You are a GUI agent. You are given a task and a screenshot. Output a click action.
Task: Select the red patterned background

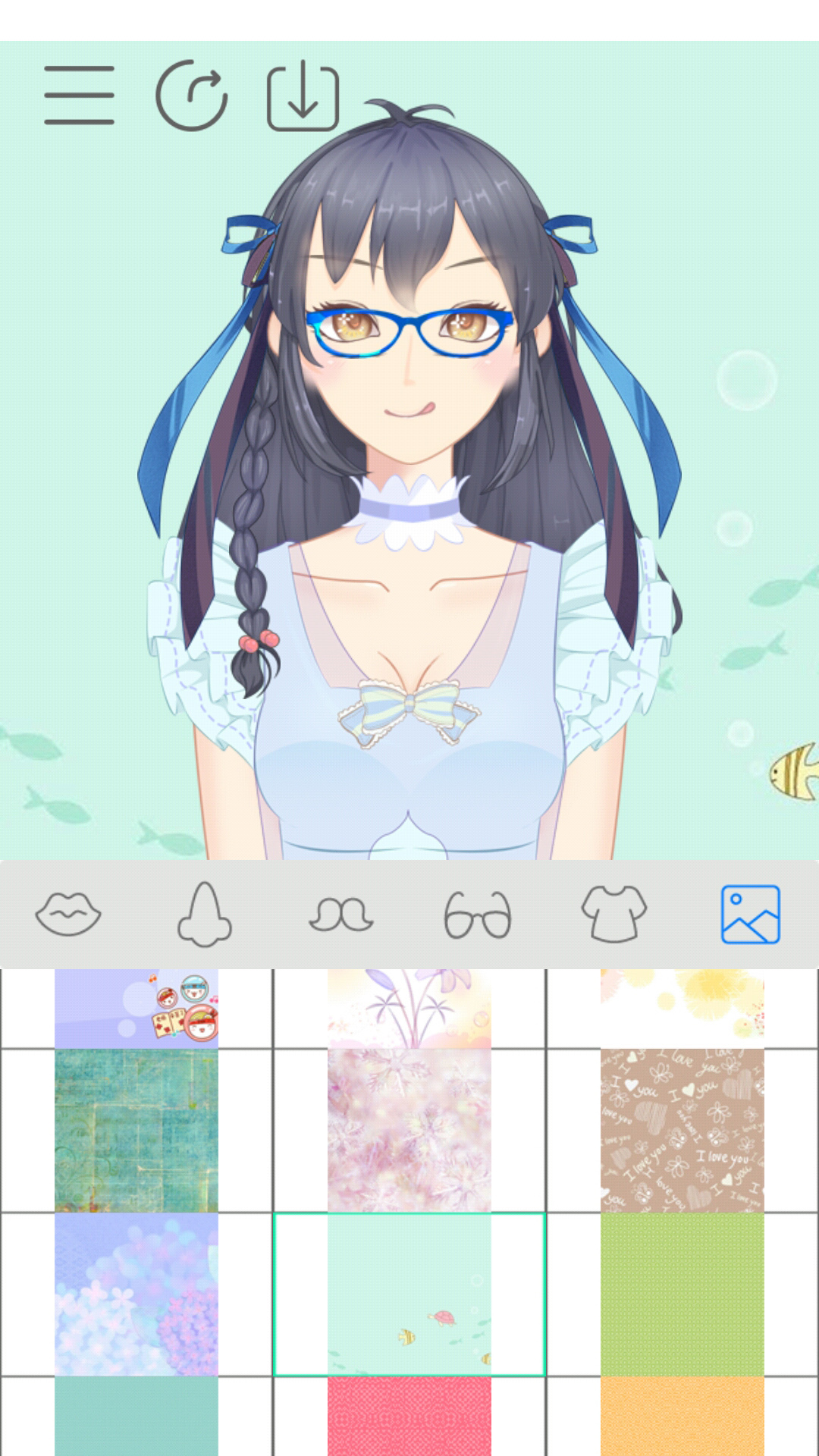click(409, 1417)
